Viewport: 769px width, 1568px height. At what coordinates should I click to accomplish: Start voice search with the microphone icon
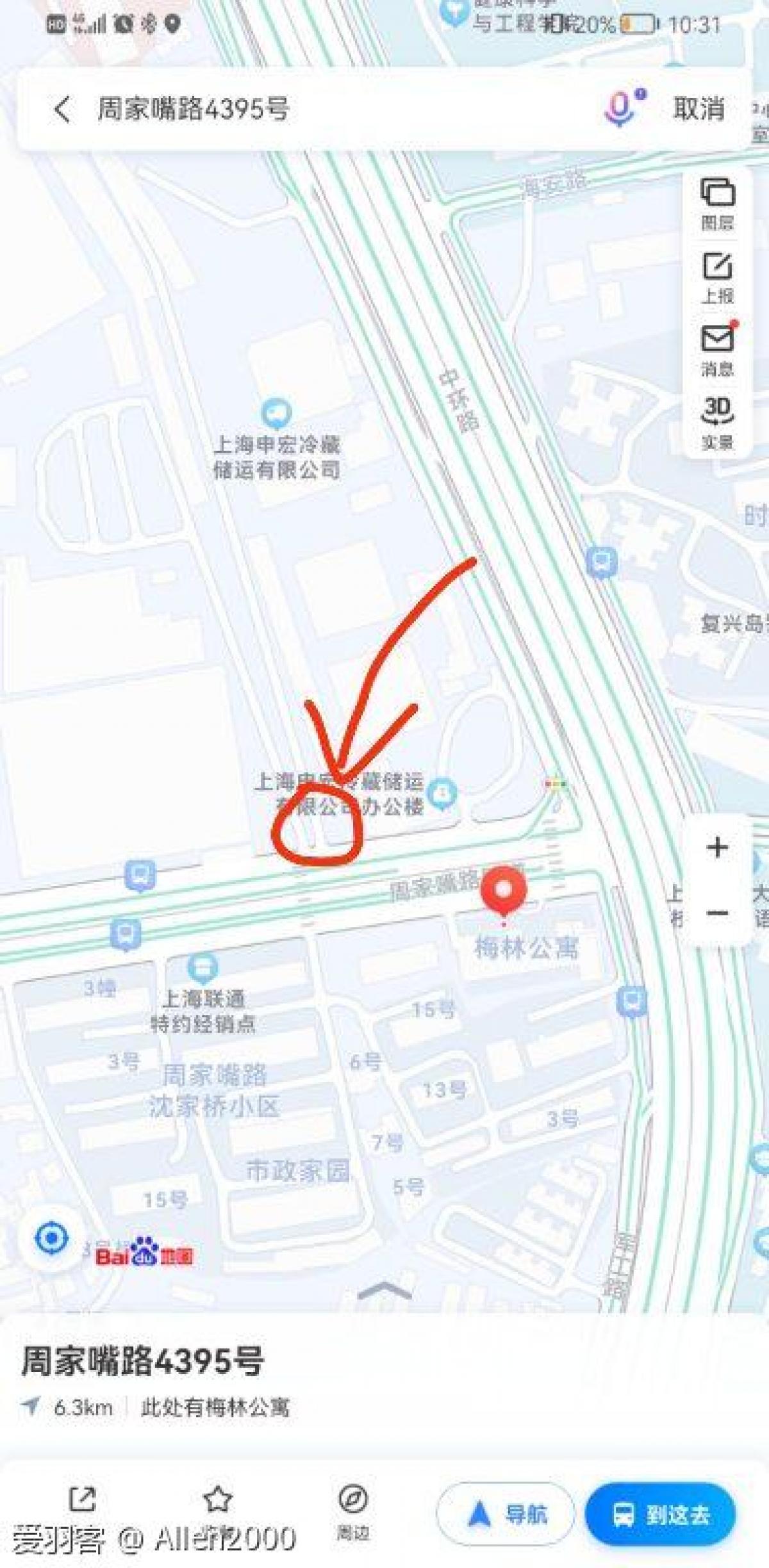point(620,108)
